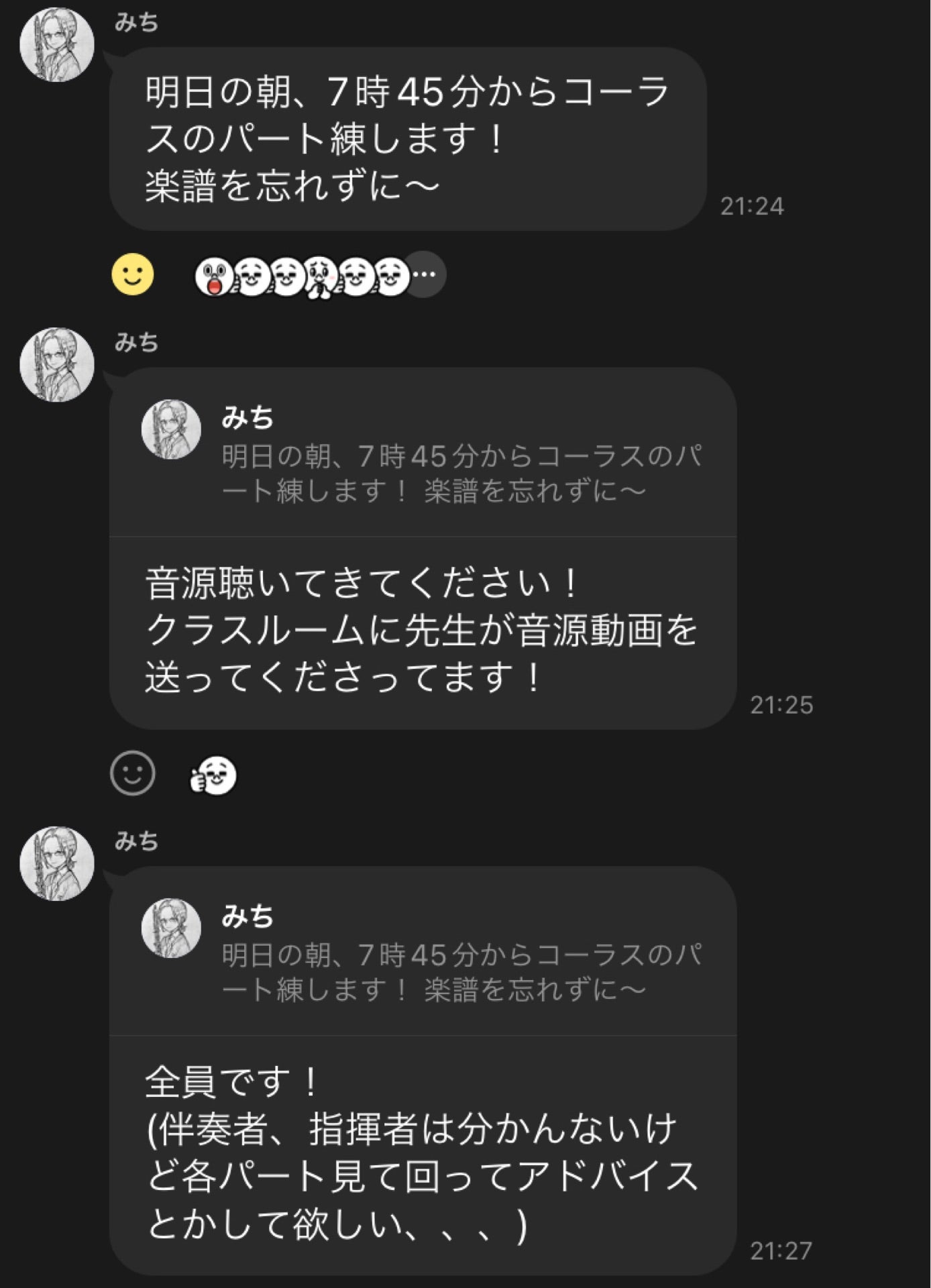Tap the second smiling Moon face in the reaction row
The width and height of the screenshot is (931, 1288).
pyautogui.click(x=287, y=275)
